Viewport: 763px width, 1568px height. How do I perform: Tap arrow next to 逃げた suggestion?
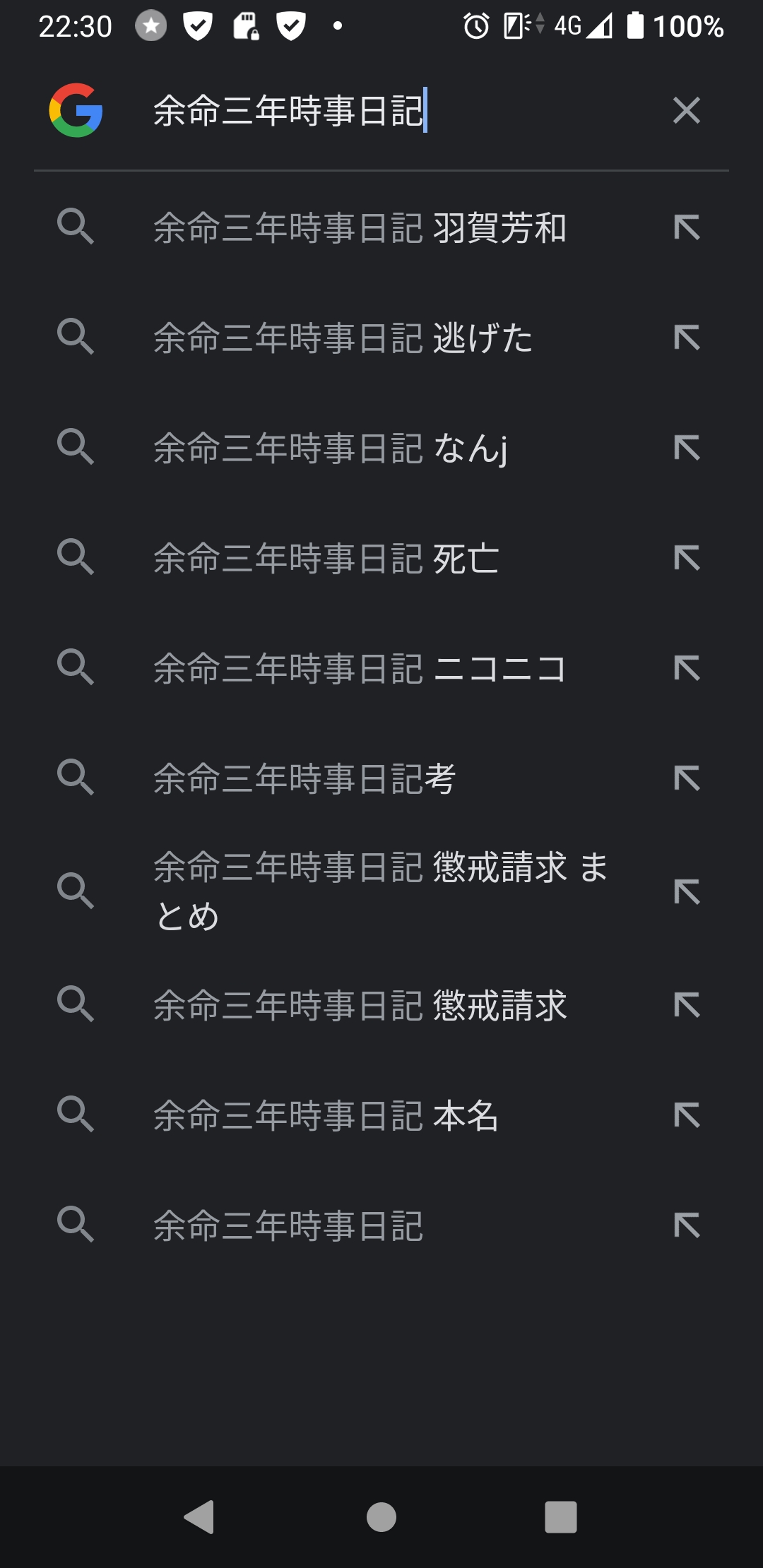tap(686, 338)
